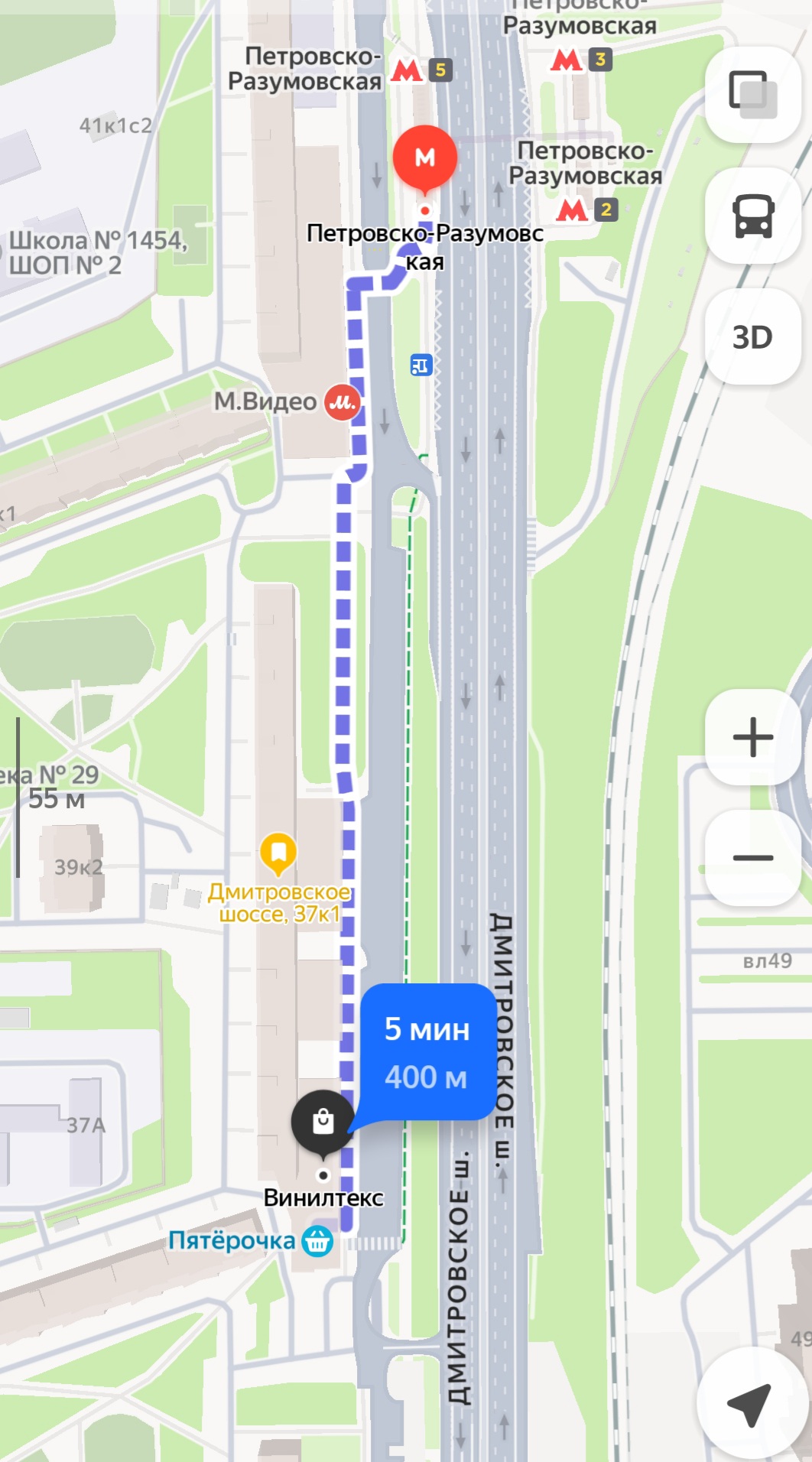The height and width of the screenshot is (1462, 812).
Task: Tap the blue transit stop icon
Action: click(x=421, y=365)
